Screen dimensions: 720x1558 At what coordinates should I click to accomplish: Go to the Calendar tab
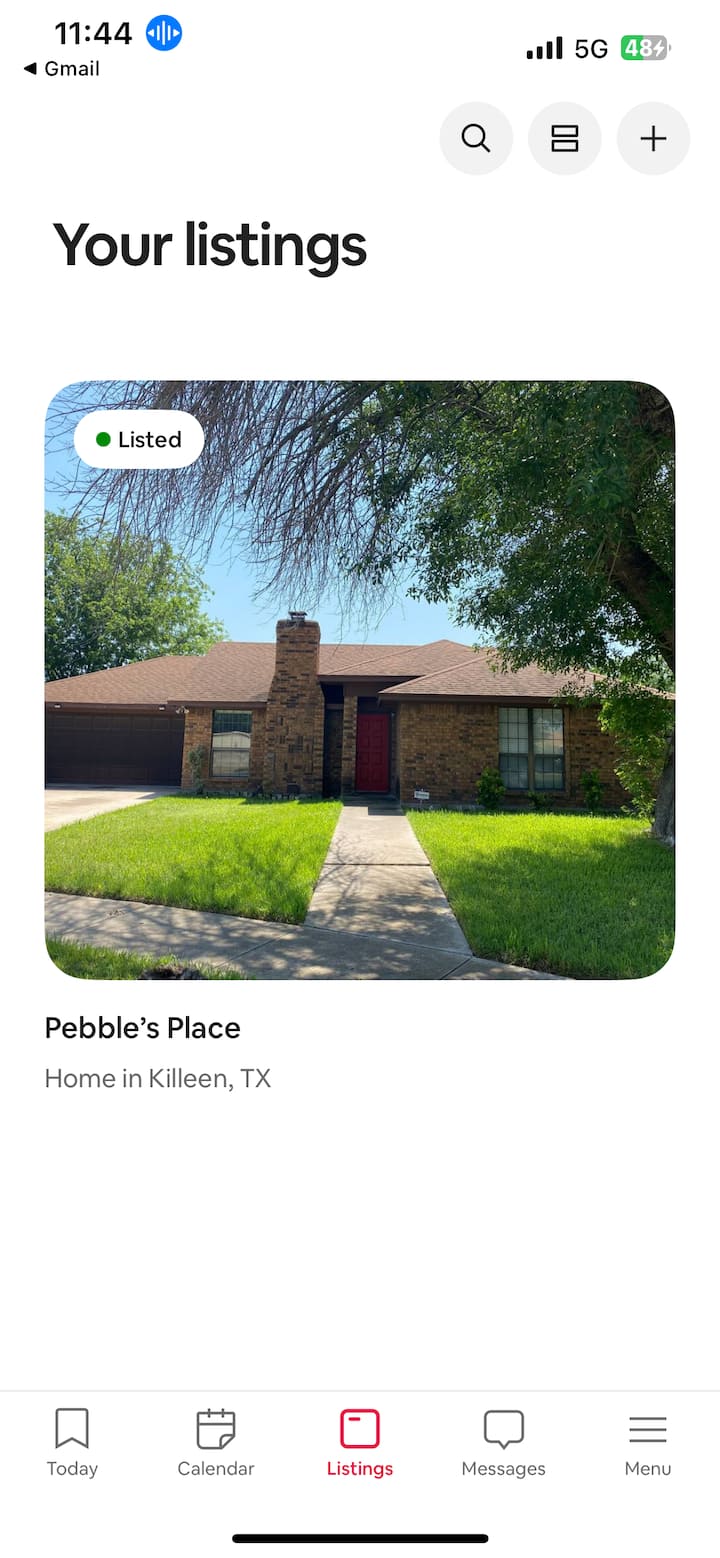pyautogui.click(x=216, y=1442)
